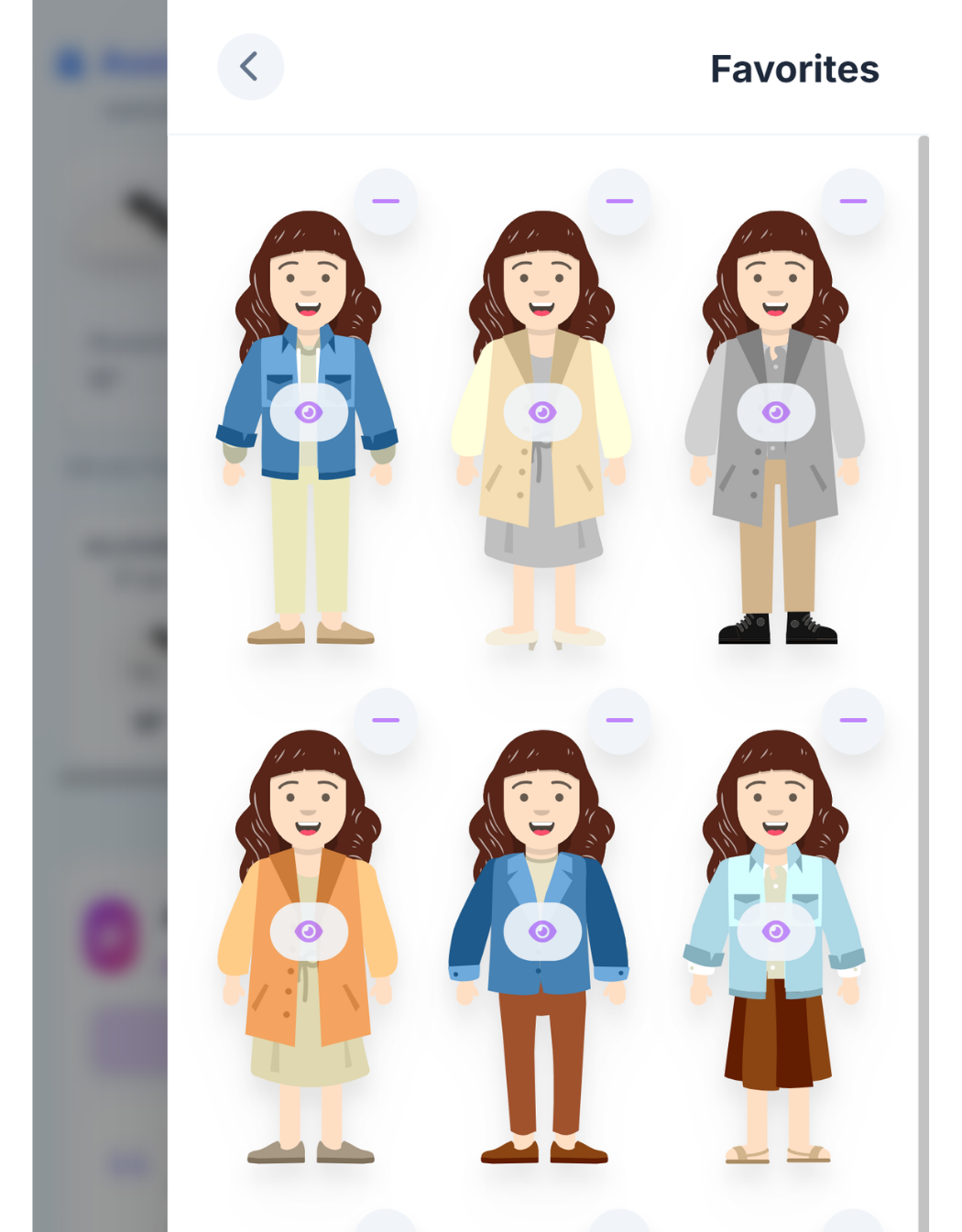The width and height of the screenshot is (962, 1232).
Task: Preview the light blue jacket skirt outfit
Action: pos(776,932)
